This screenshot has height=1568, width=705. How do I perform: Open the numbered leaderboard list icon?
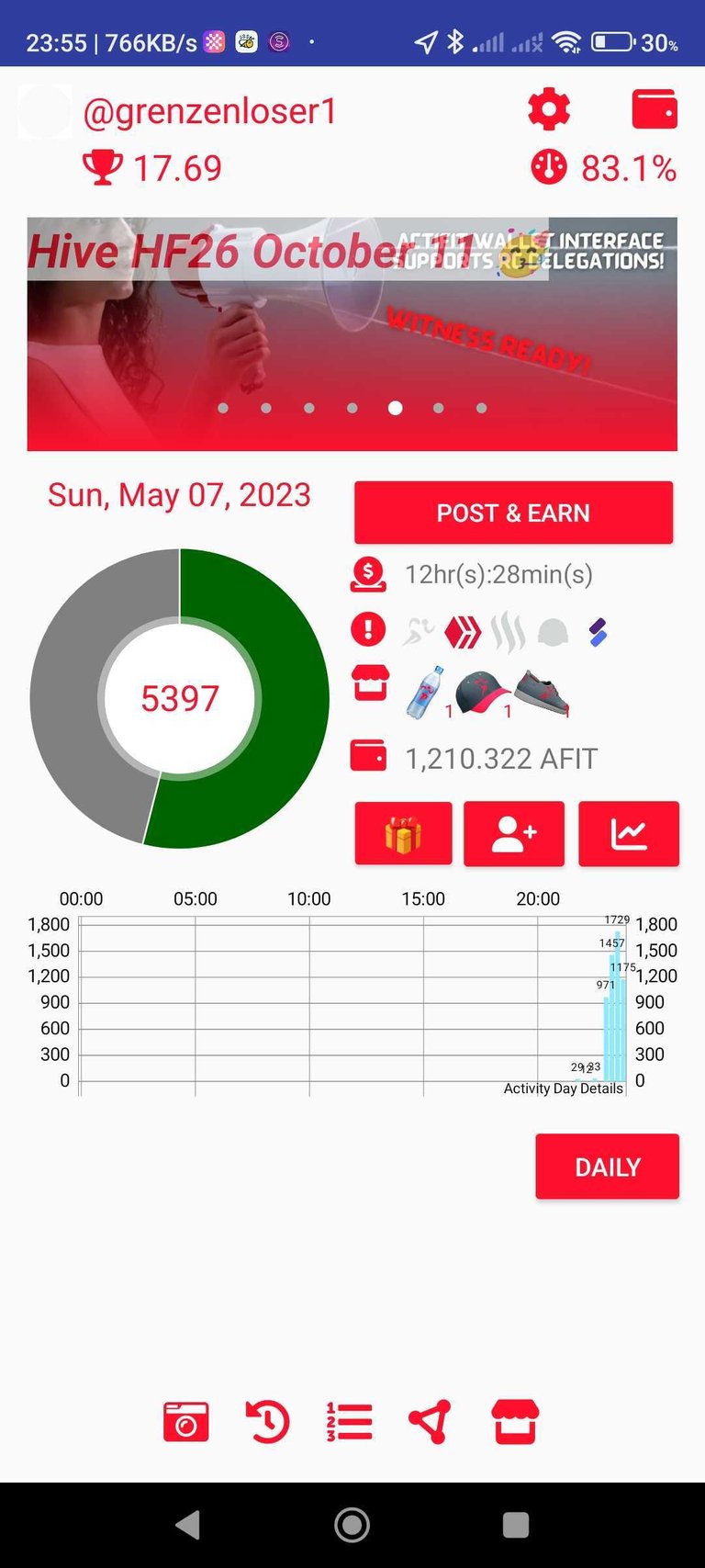349,1422
